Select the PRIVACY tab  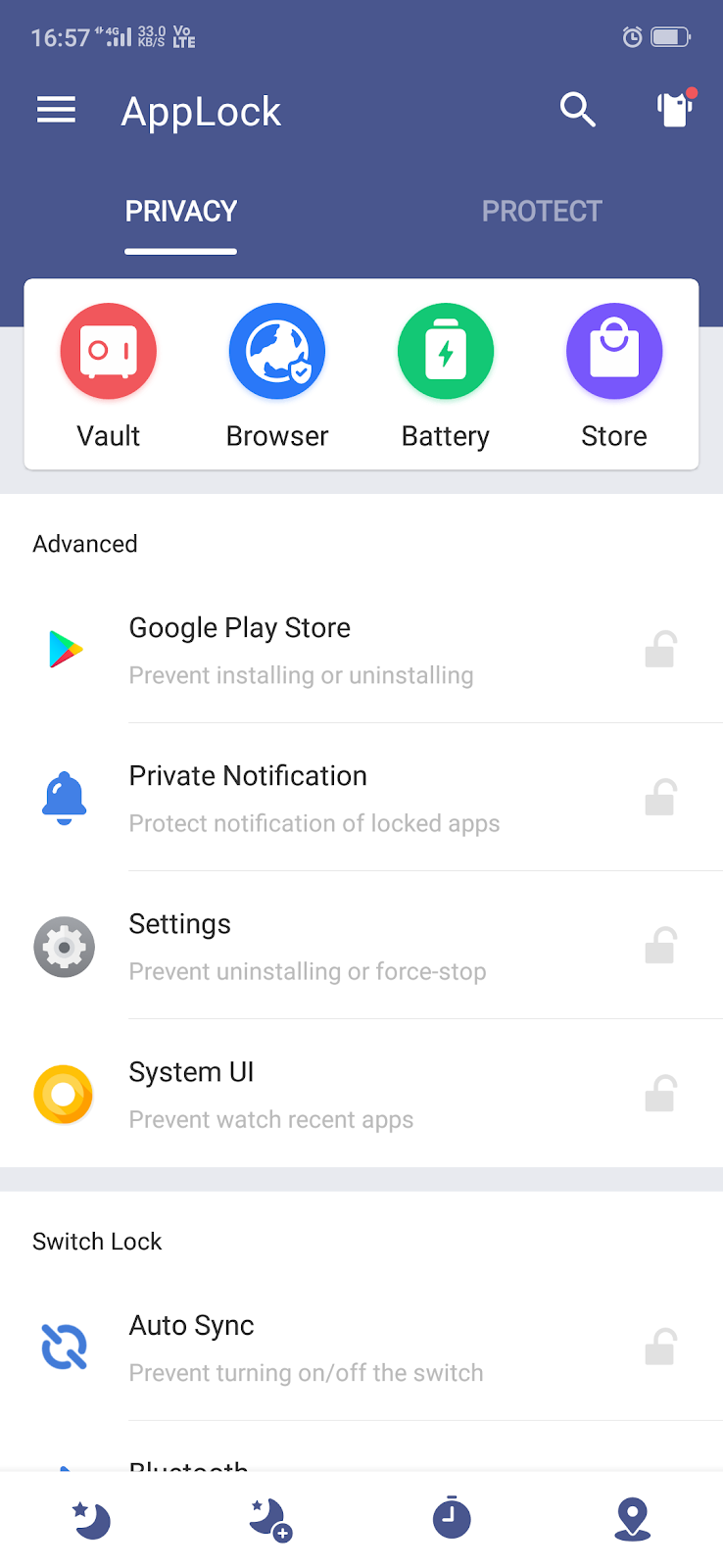point(180,211)
